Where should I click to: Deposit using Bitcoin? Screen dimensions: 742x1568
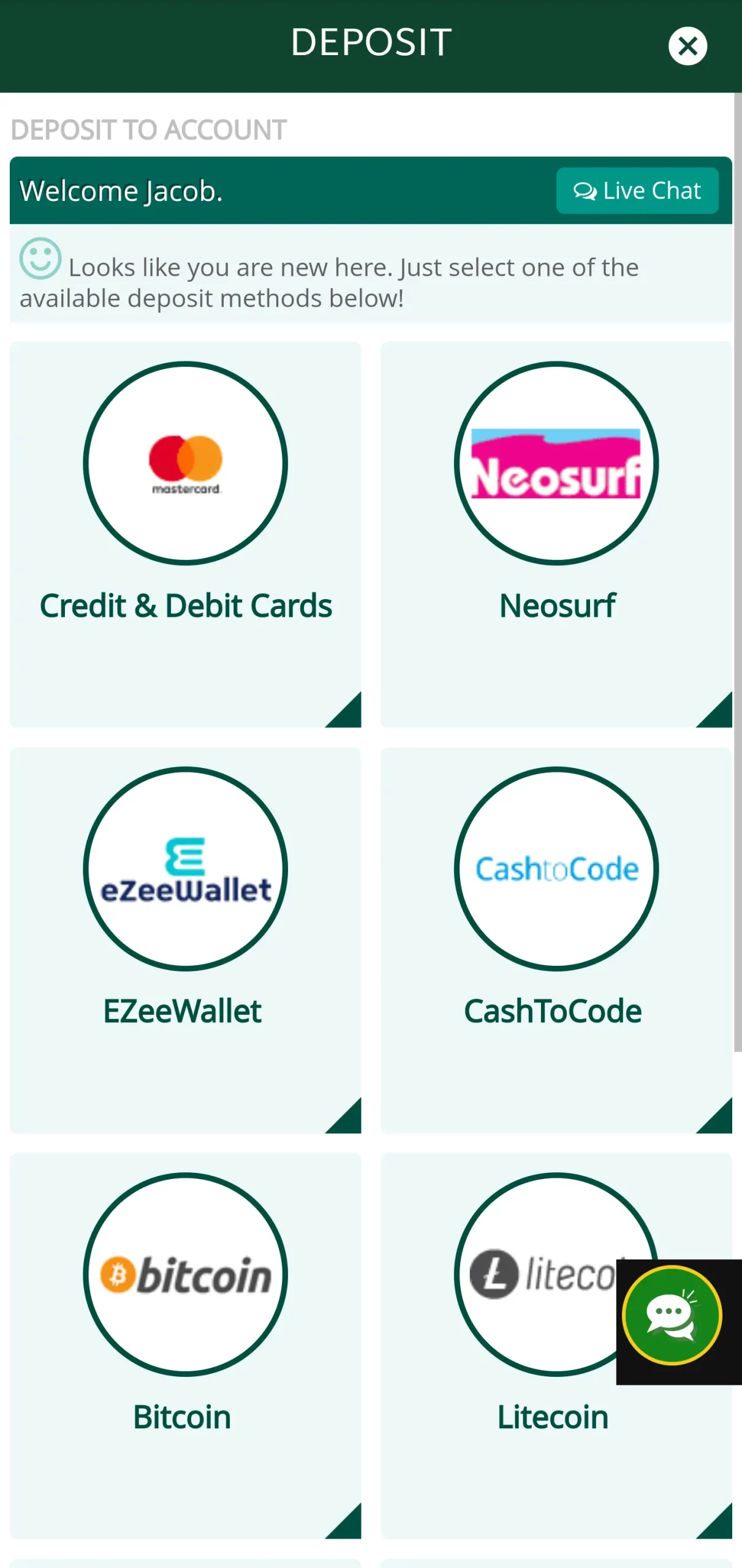[x=186, y=1346]
